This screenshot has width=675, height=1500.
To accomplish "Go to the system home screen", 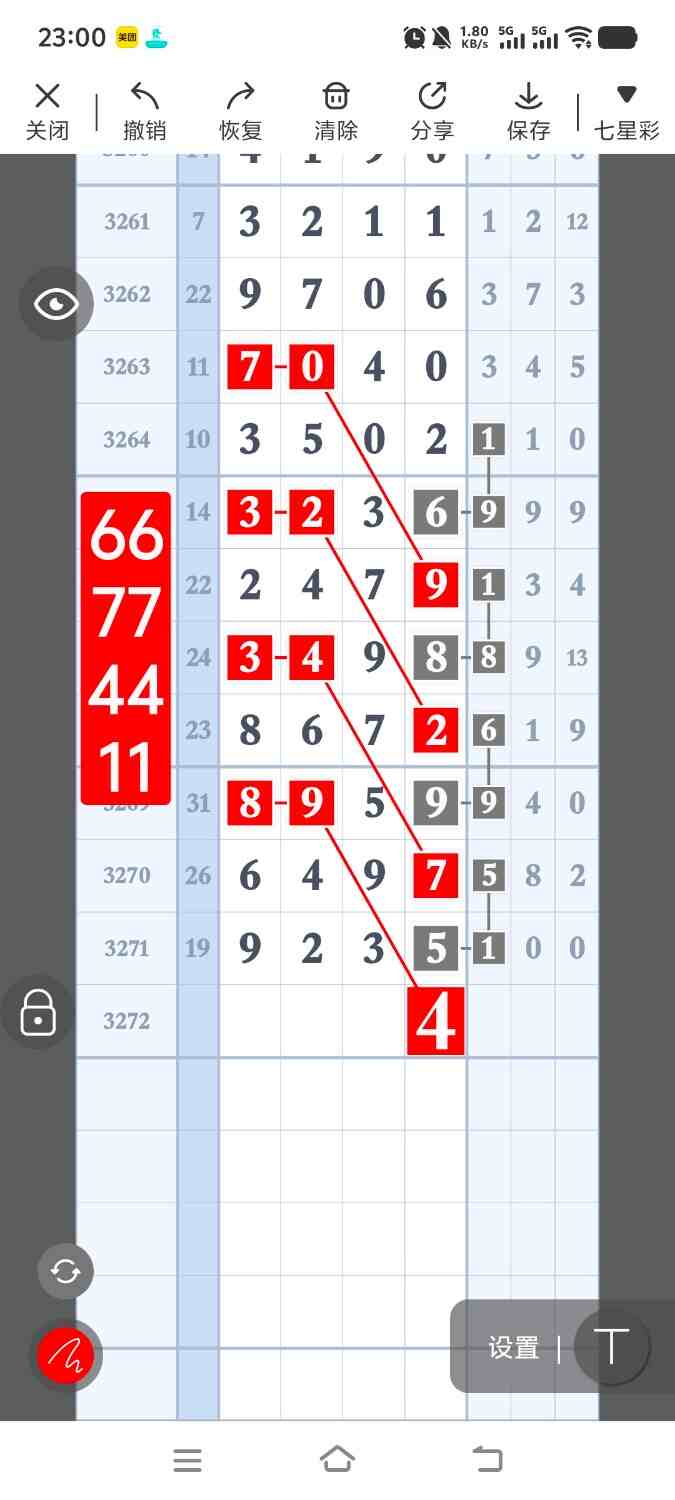I will point(337,1460).
